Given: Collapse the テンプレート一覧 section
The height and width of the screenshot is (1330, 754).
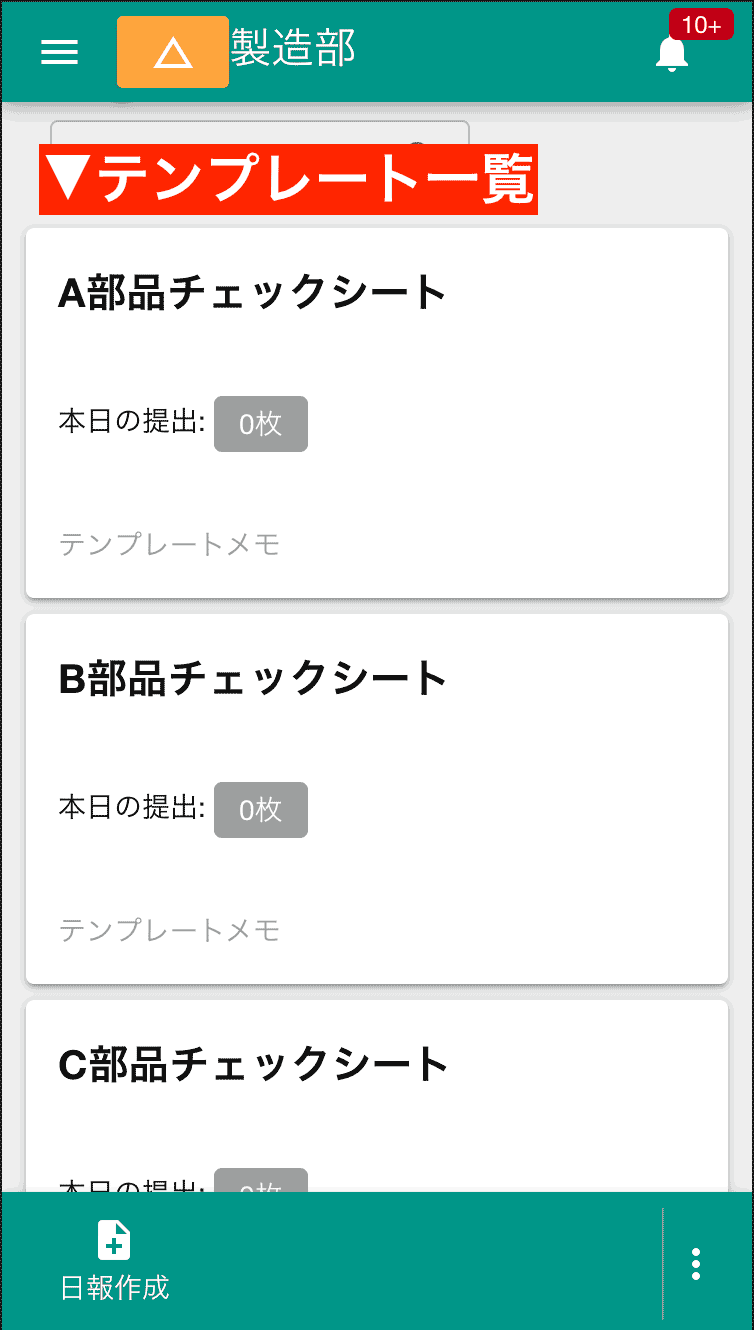Looking at the screenshot, I should pos(287,181).
